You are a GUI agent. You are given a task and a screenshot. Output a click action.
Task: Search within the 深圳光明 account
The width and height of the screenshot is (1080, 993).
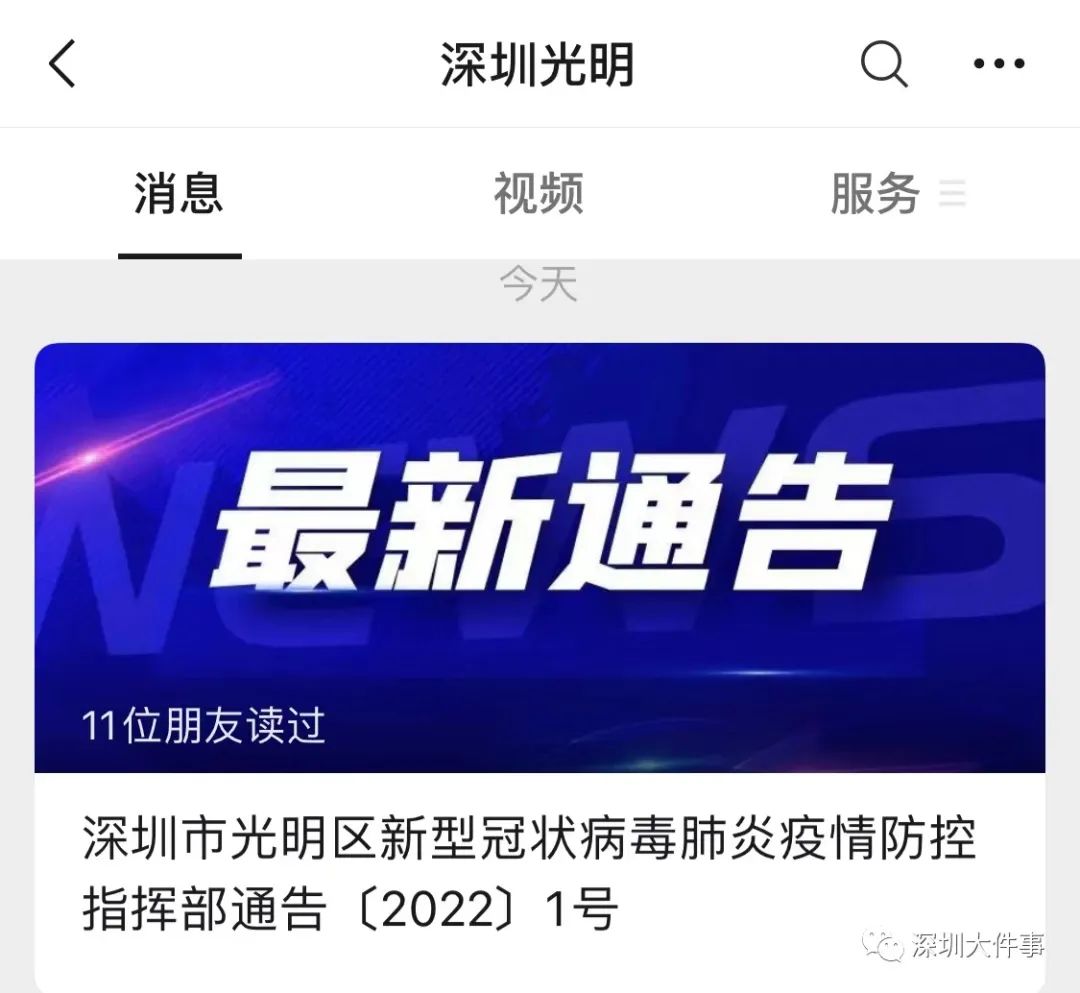(x=884, y=65)
